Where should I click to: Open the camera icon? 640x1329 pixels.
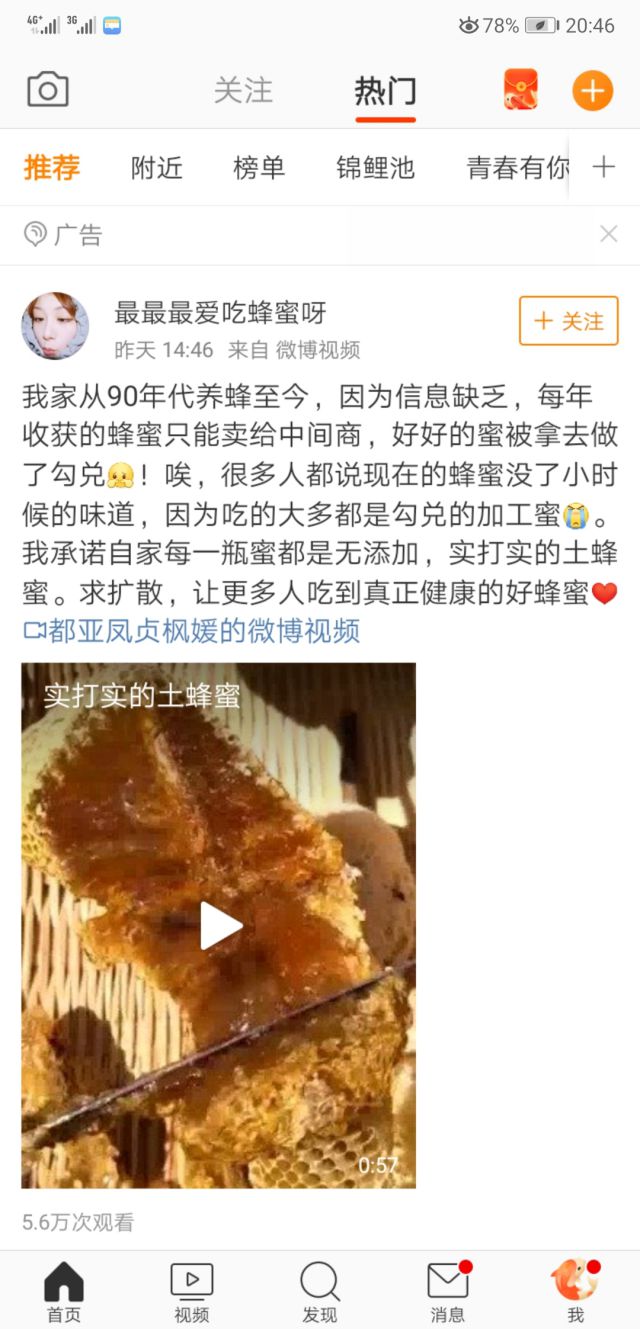coord(48,91)
